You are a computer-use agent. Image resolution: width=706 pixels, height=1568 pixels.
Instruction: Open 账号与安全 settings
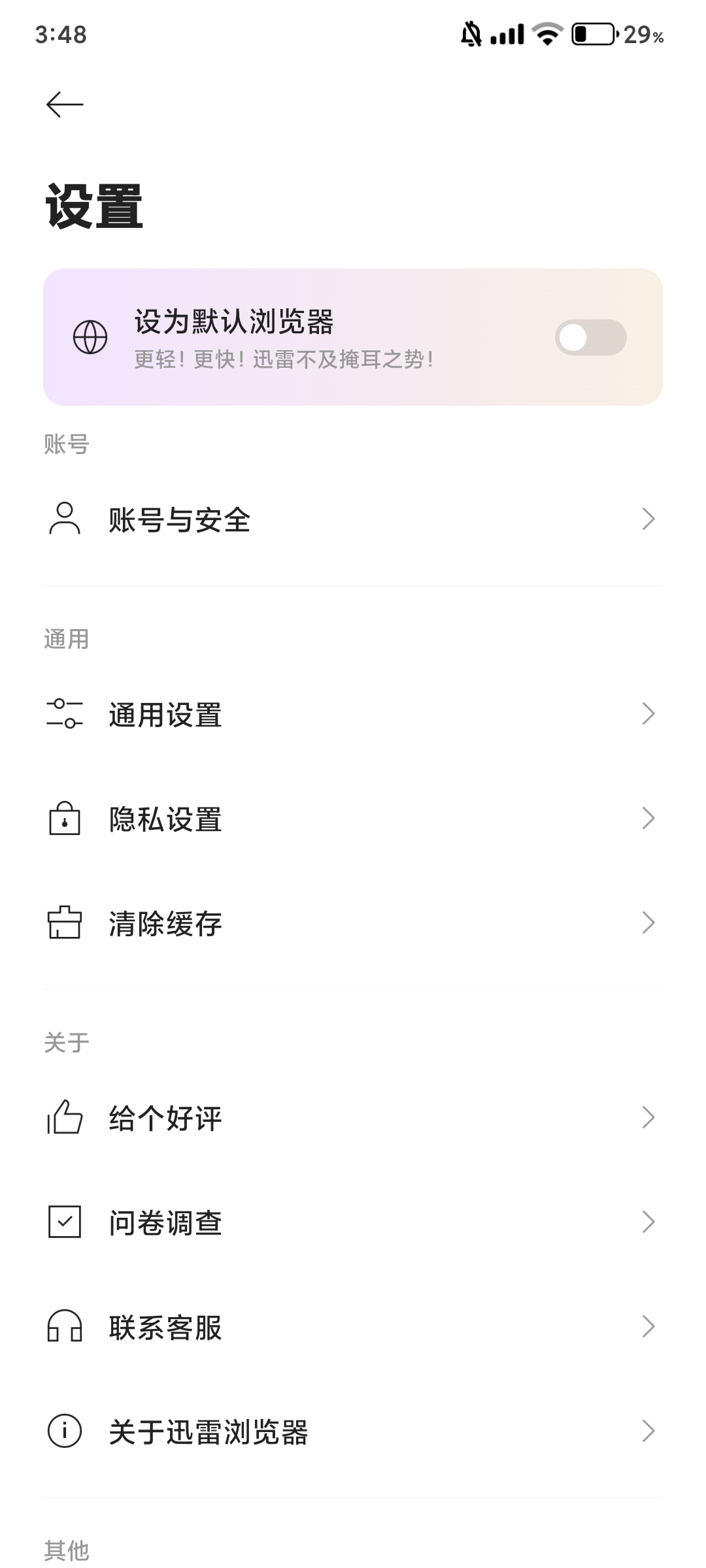pos(353,519)
